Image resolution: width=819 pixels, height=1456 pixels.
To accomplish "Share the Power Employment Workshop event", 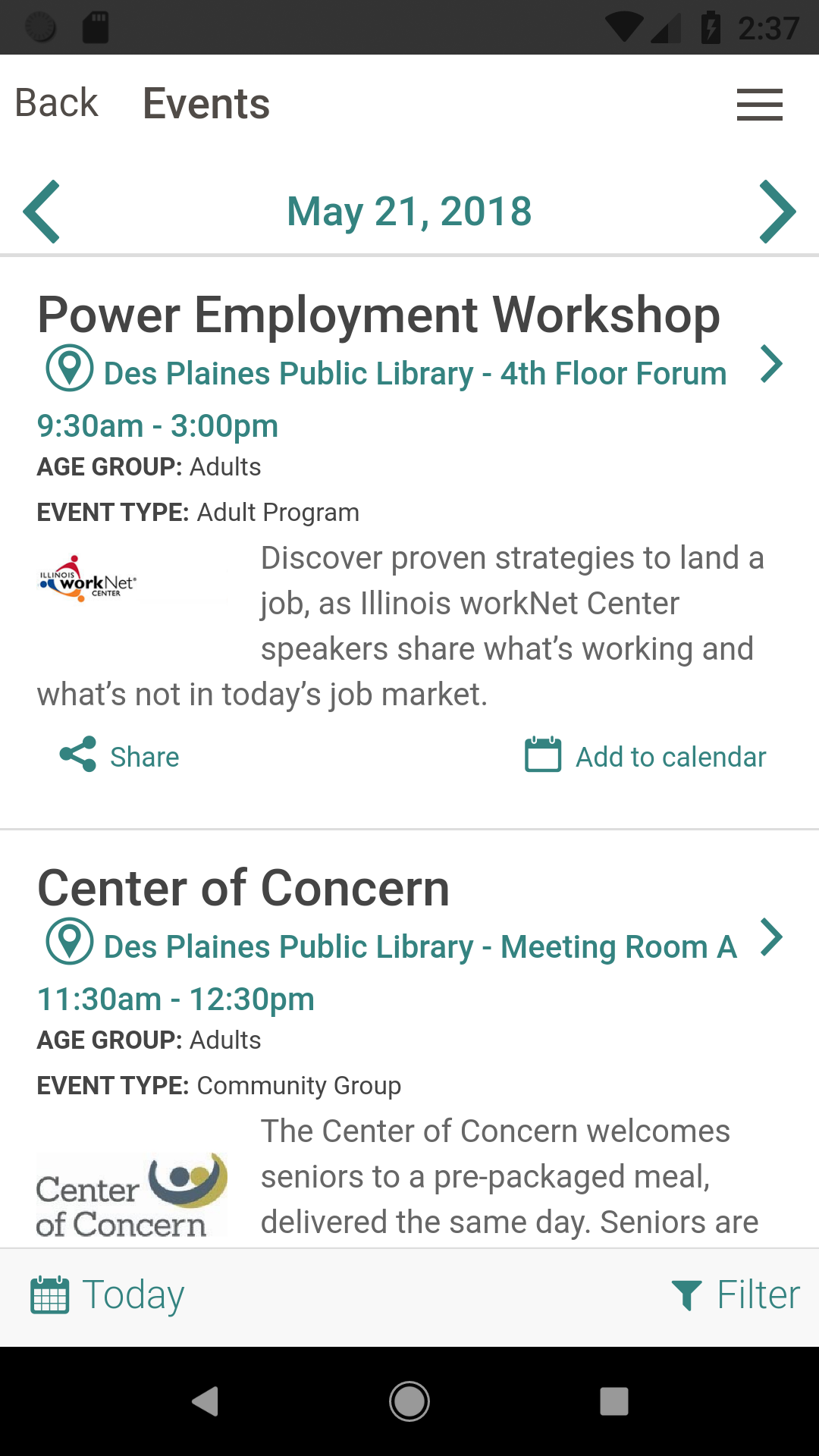I will coord(120,756).
